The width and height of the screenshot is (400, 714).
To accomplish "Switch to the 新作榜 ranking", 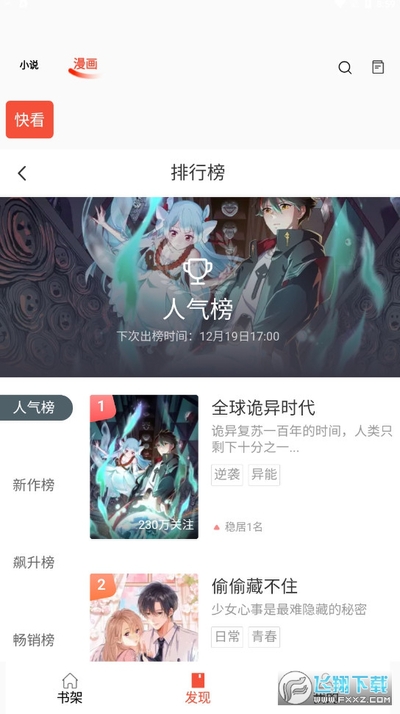I will click(34, 485).
